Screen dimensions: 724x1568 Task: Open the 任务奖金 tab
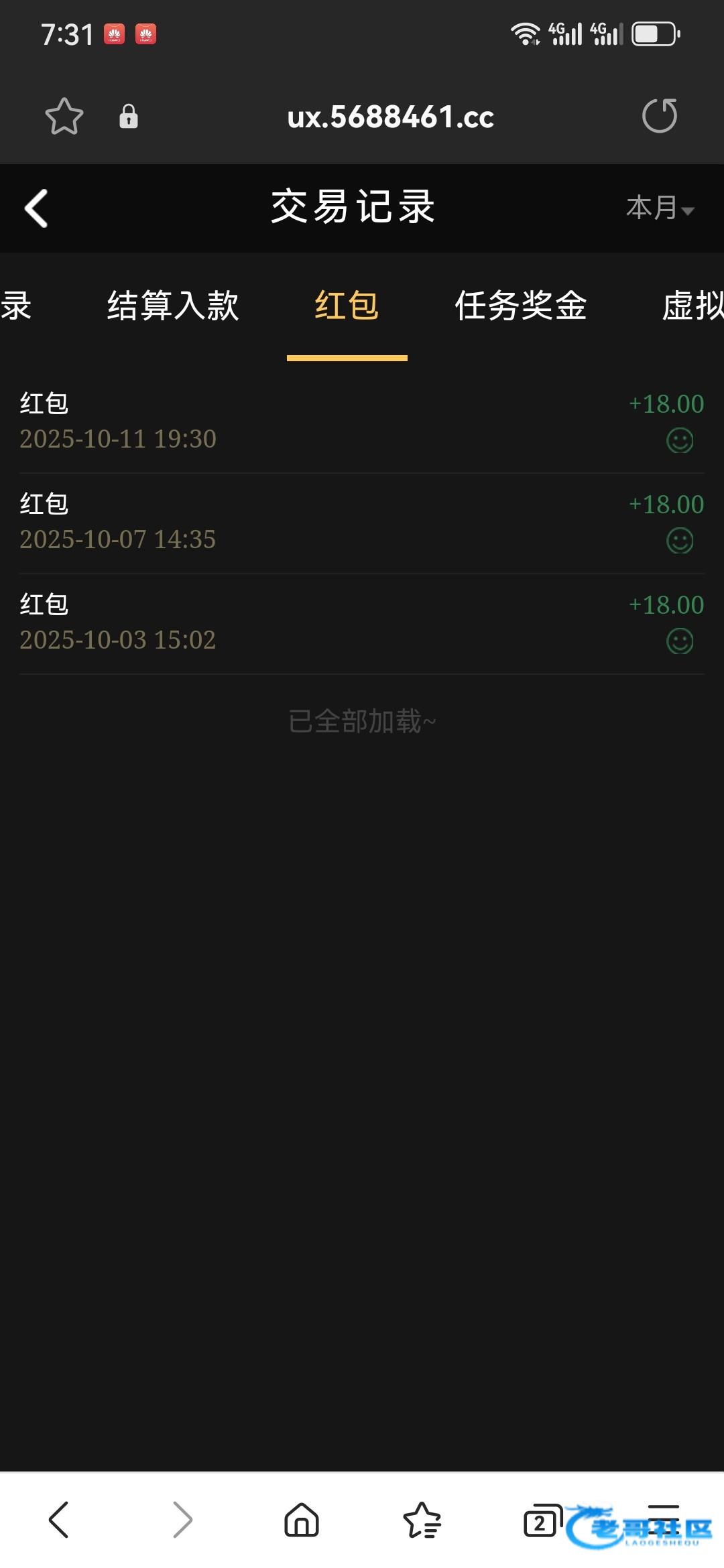521,306
